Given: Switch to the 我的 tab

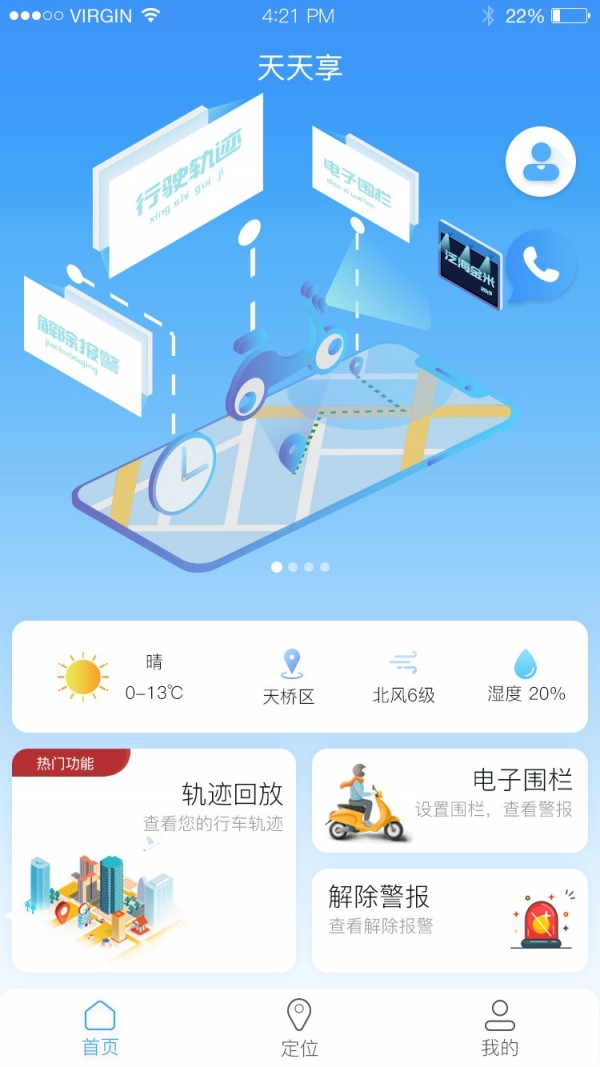Looking at the screenshot, I should 500,1028.
